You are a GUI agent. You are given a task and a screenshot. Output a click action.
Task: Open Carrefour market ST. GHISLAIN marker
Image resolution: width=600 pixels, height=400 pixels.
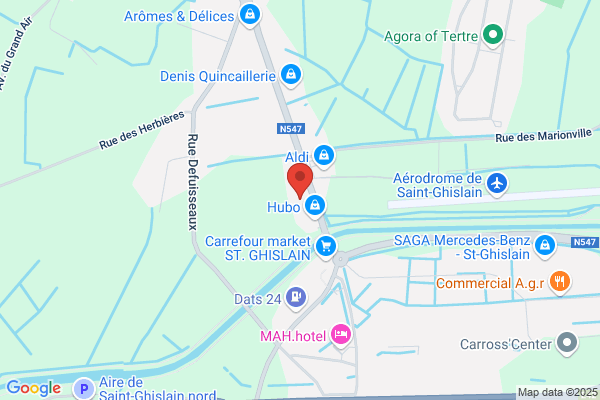[326, 246]
